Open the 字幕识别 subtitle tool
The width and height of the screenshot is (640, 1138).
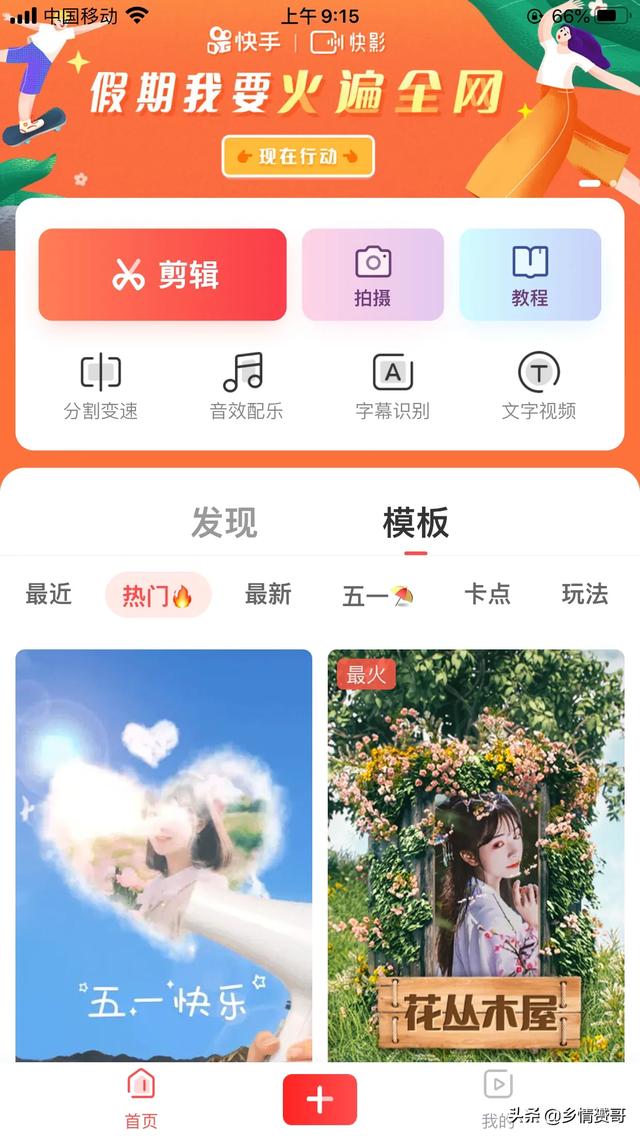(x=393, y=387)
